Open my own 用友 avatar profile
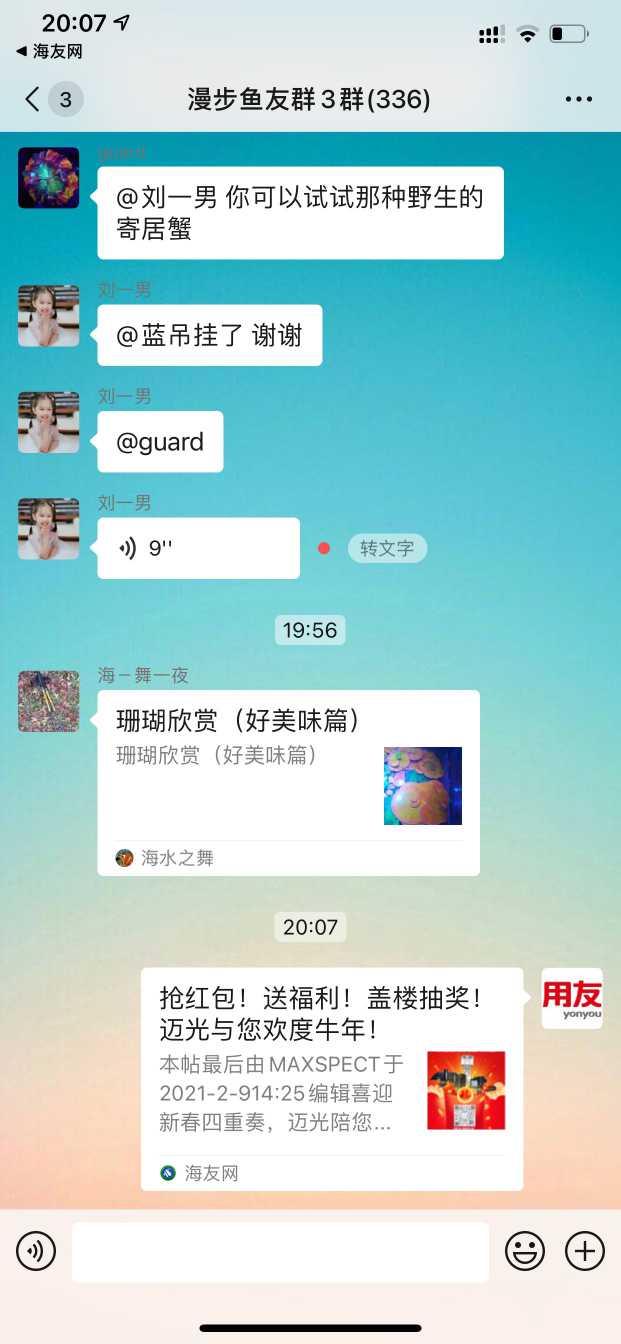Screen dimensions: 621x1344 coord(572,998)
